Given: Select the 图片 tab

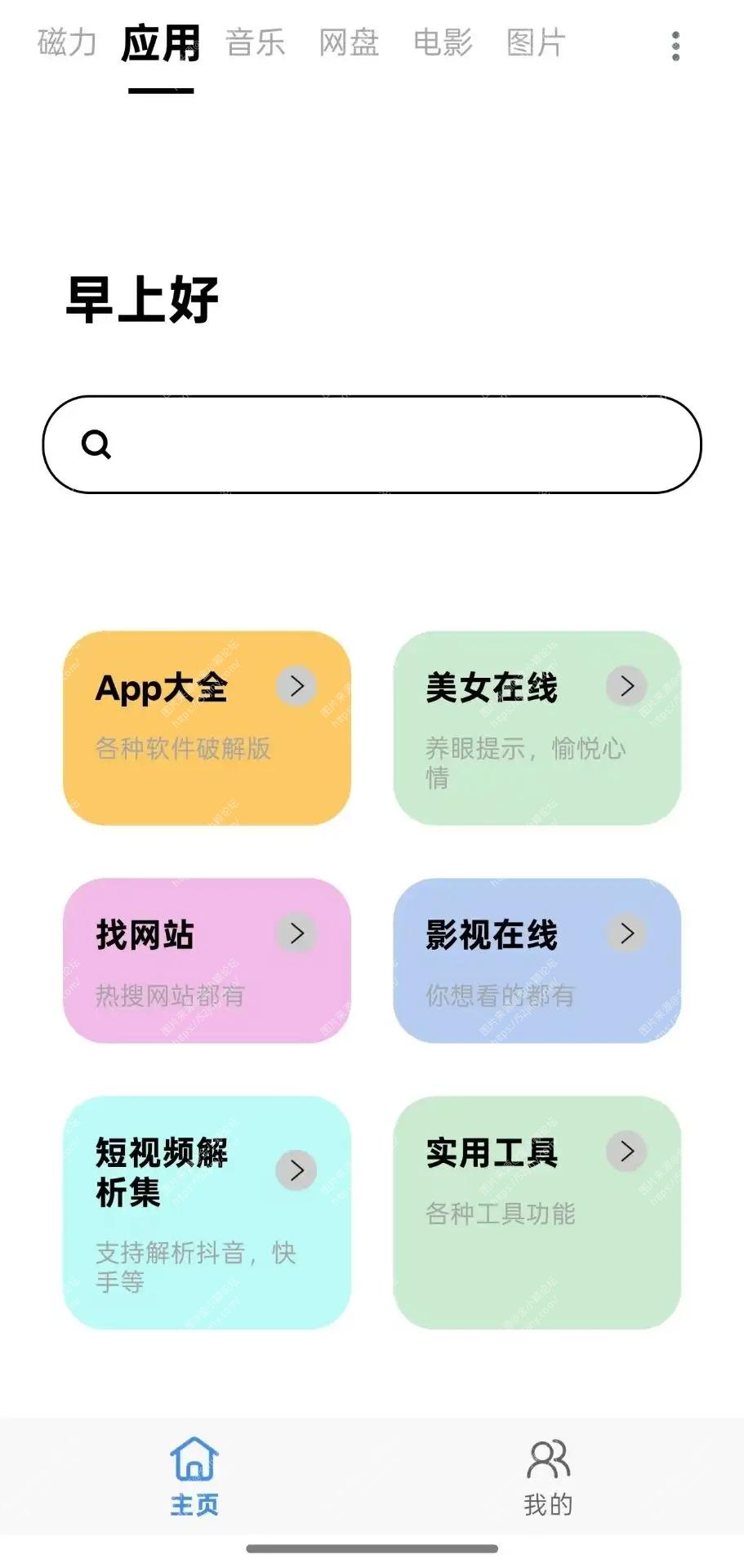Looking at the screenshot, I should (x=536, y=45).
